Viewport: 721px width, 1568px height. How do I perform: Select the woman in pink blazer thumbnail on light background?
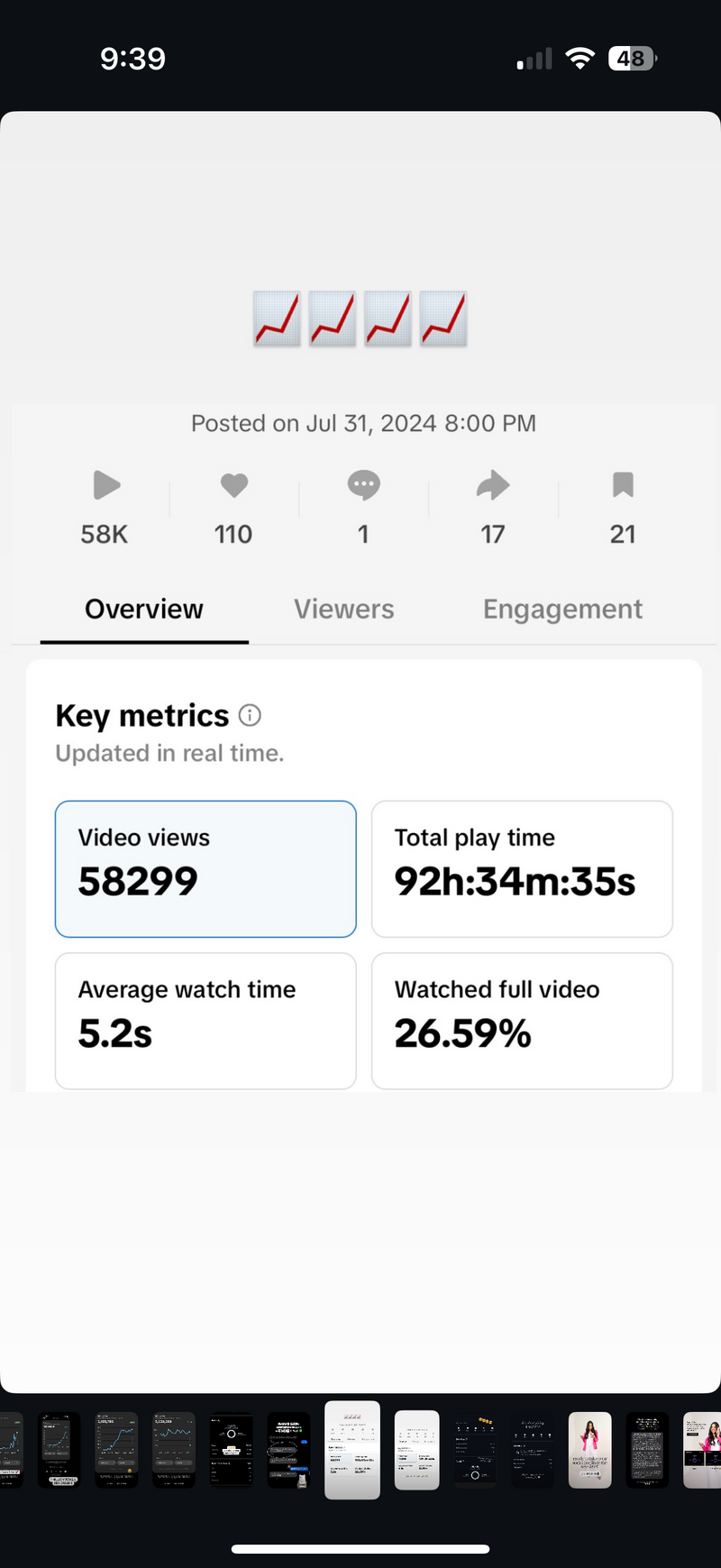590,1450
